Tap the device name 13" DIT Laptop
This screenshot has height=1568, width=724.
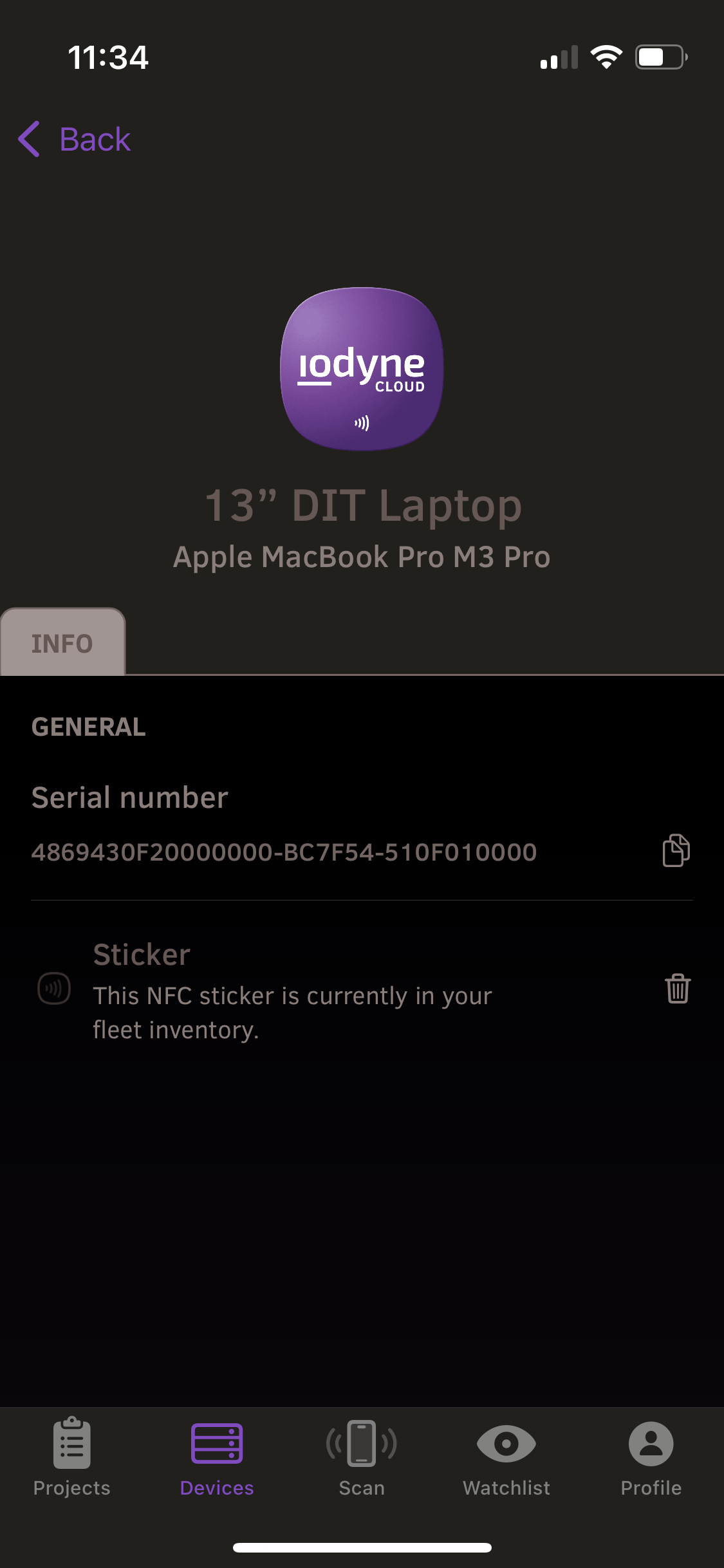point(362,507)
